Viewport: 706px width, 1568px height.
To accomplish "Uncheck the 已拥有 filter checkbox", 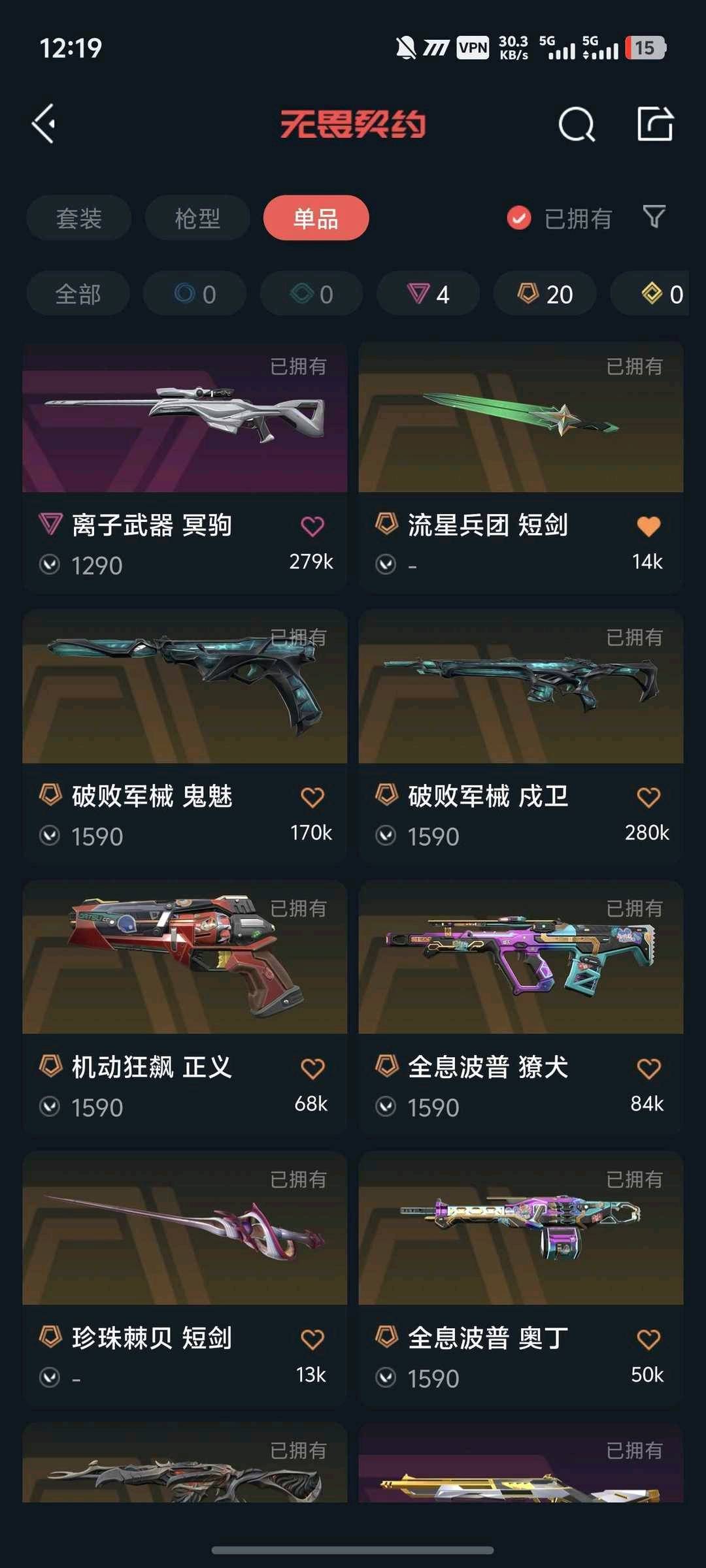I will click(x=519, y=218).
